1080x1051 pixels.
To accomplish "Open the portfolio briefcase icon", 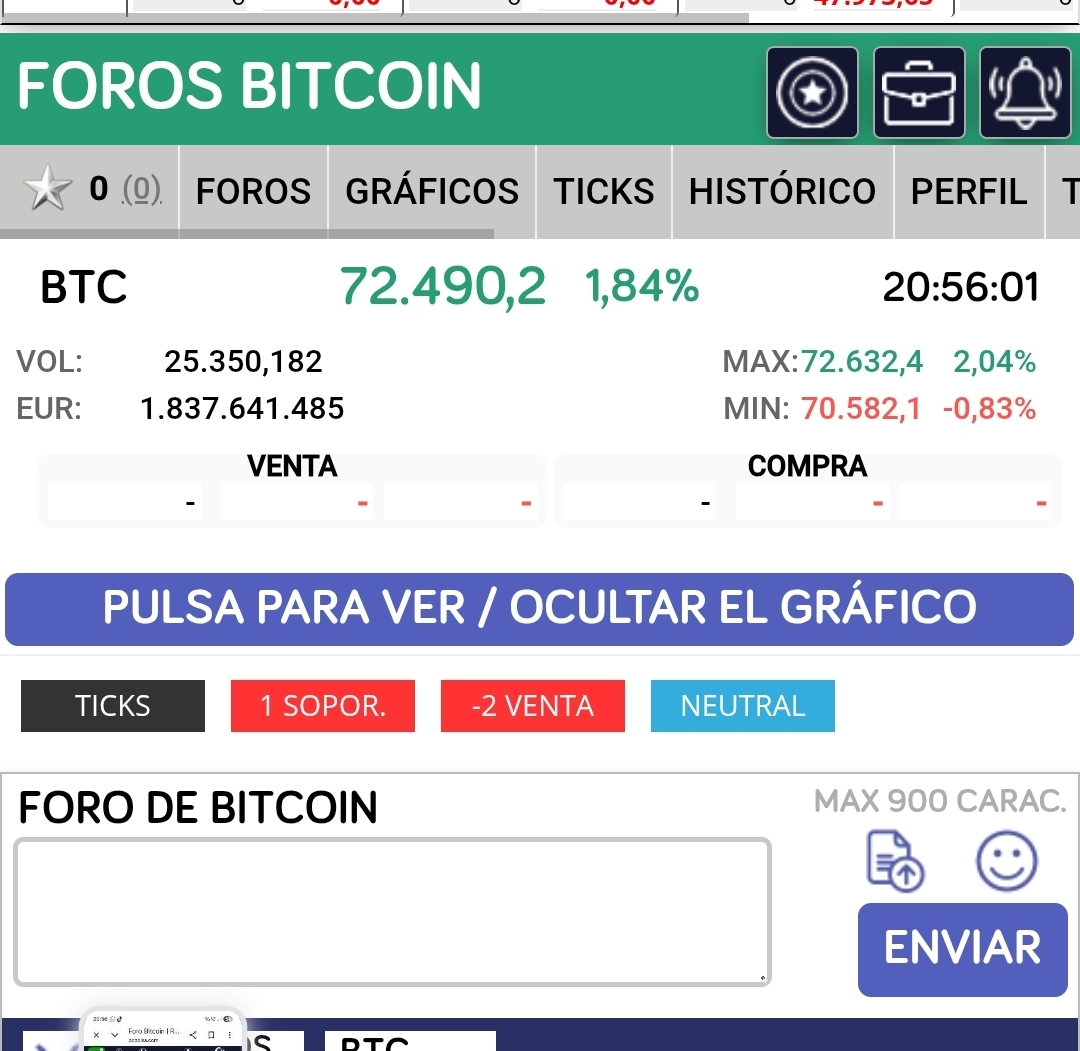I will (x=919, y=92).
